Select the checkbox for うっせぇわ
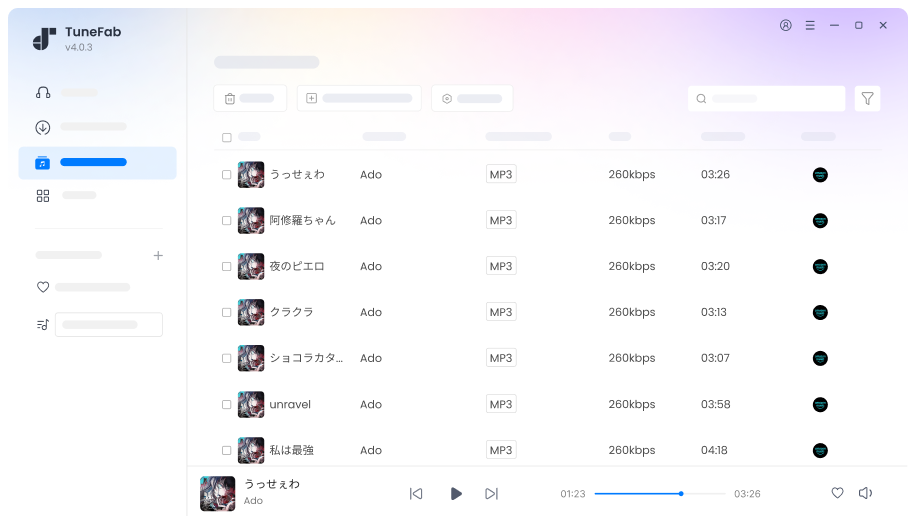The width and height of the screenshot is (916, 524). pos(227,175)
